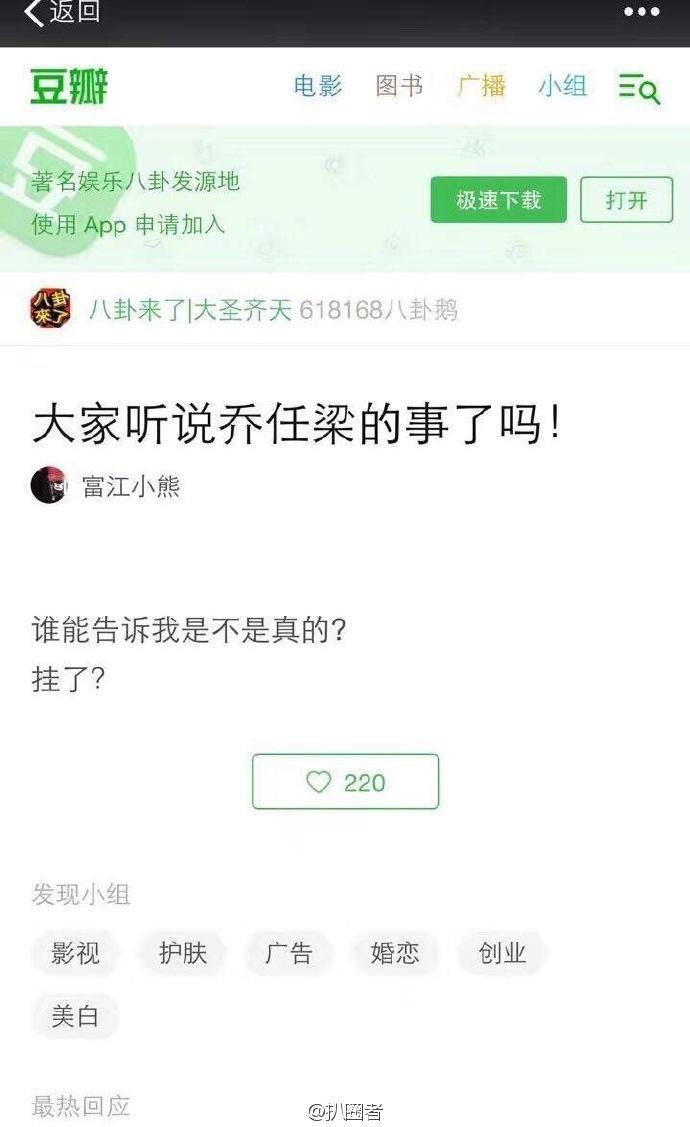Select the 影视 group chip

pos(75,953)
